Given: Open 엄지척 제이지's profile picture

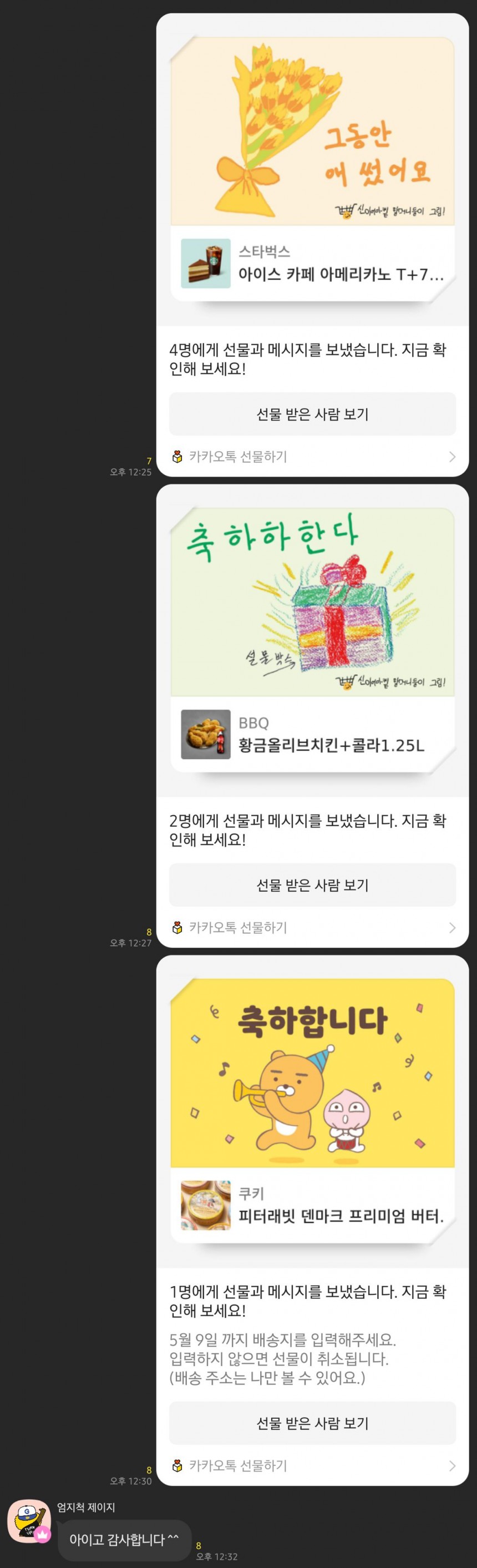Looking at the screenshot, I should 29,1520.
